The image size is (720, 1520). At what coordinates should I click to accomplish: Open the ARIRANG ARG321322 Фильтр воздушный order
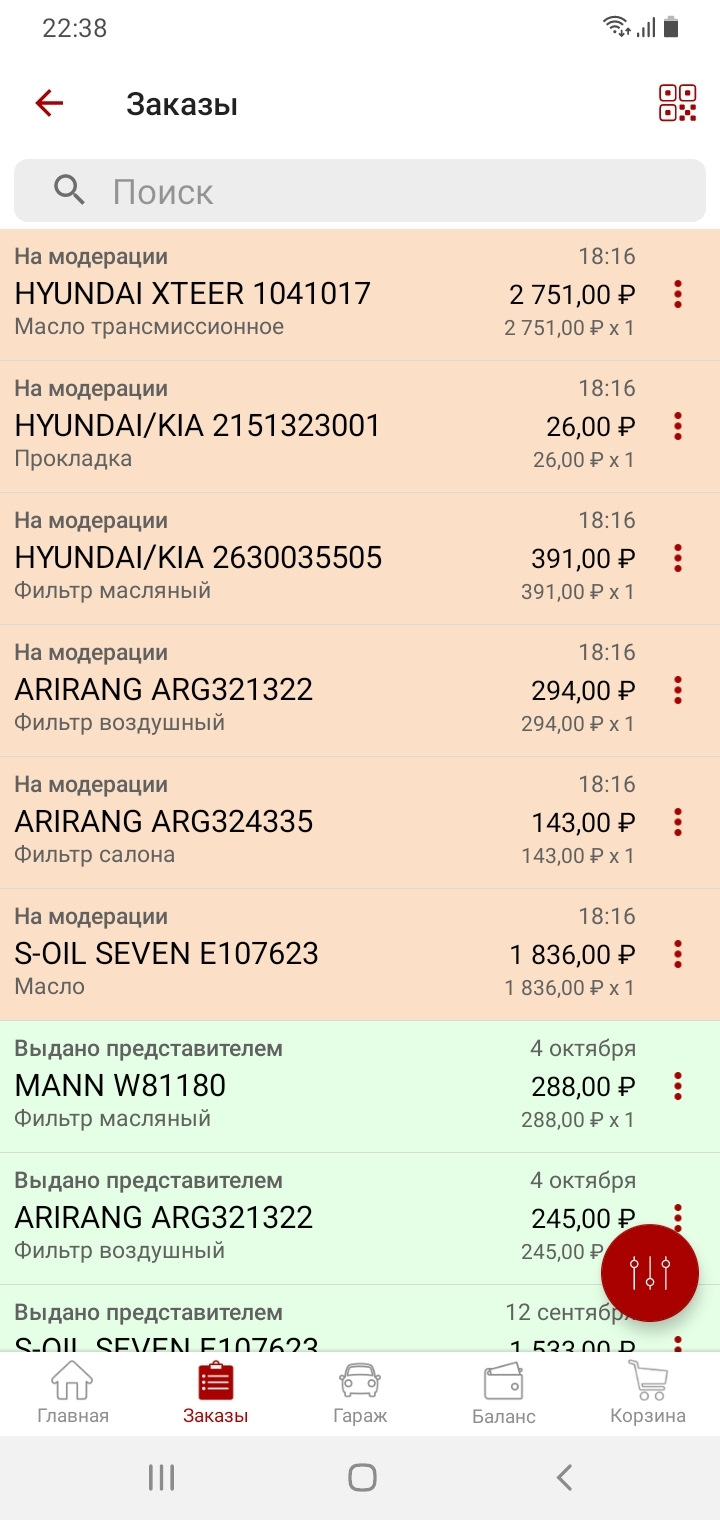click(x=300, y=690)
